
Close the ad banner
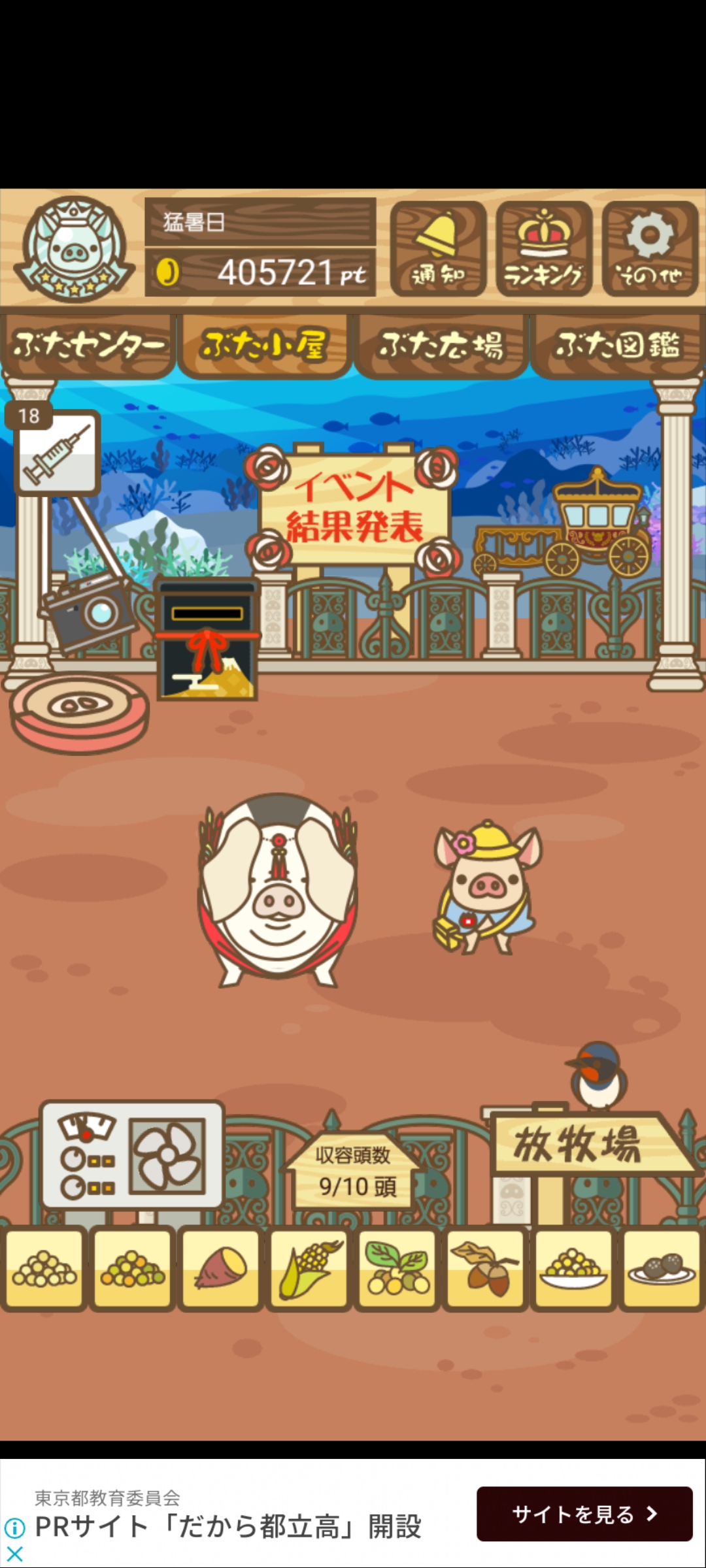[x=14, y=1554]
